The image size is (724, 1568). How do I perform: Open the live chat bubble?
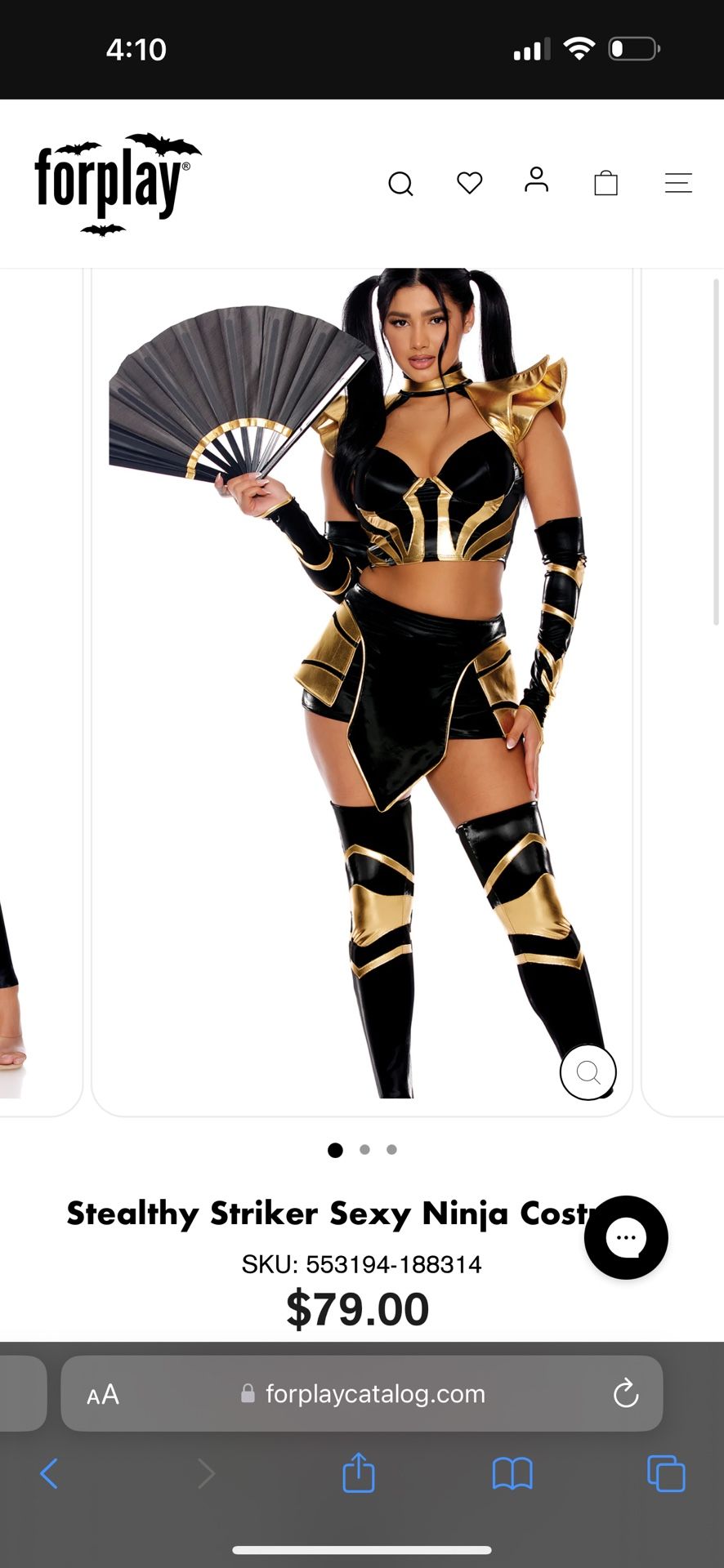pos(626,1237)
